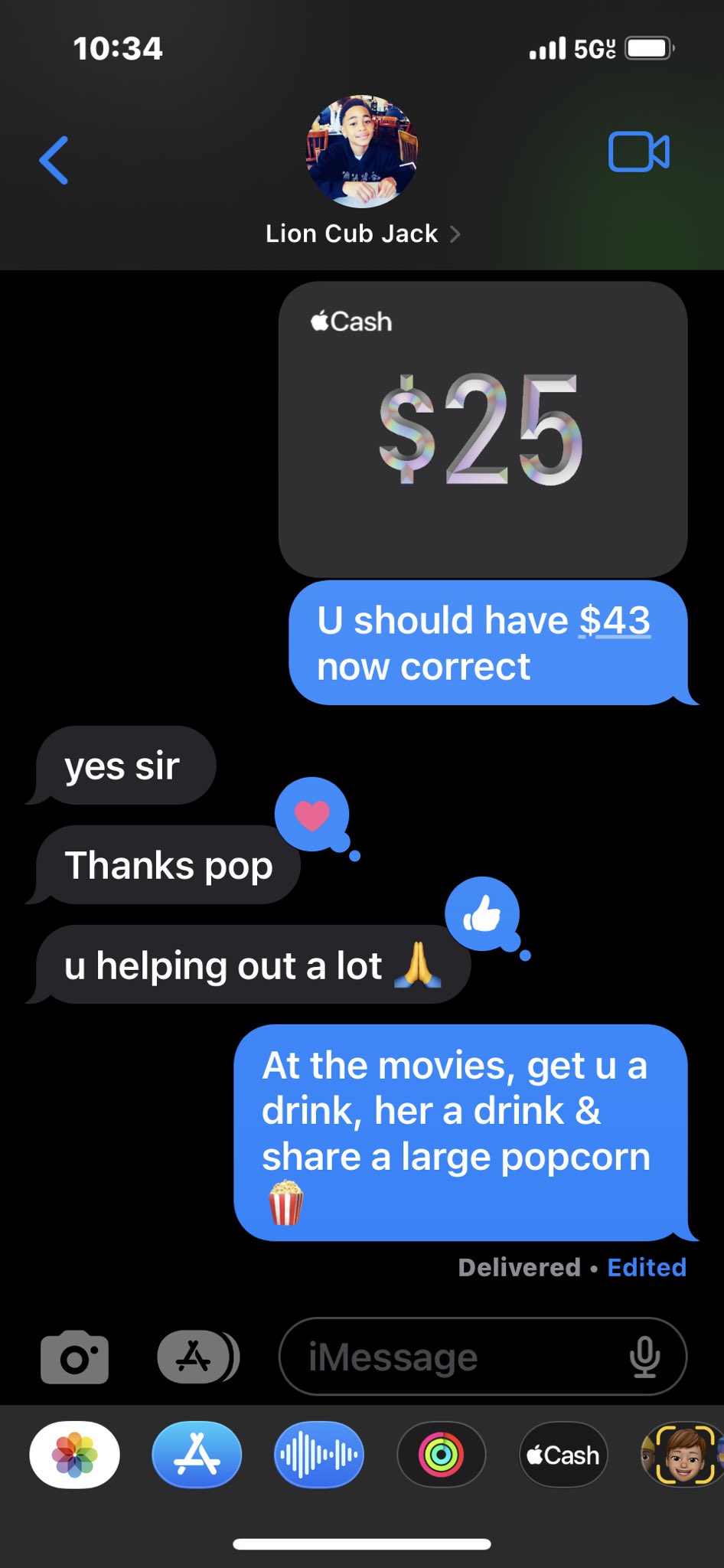724x1568 pixels.
Task: Open the $25 Apple Cash payment
Action: pyautogui.click(x=482, y=429)
